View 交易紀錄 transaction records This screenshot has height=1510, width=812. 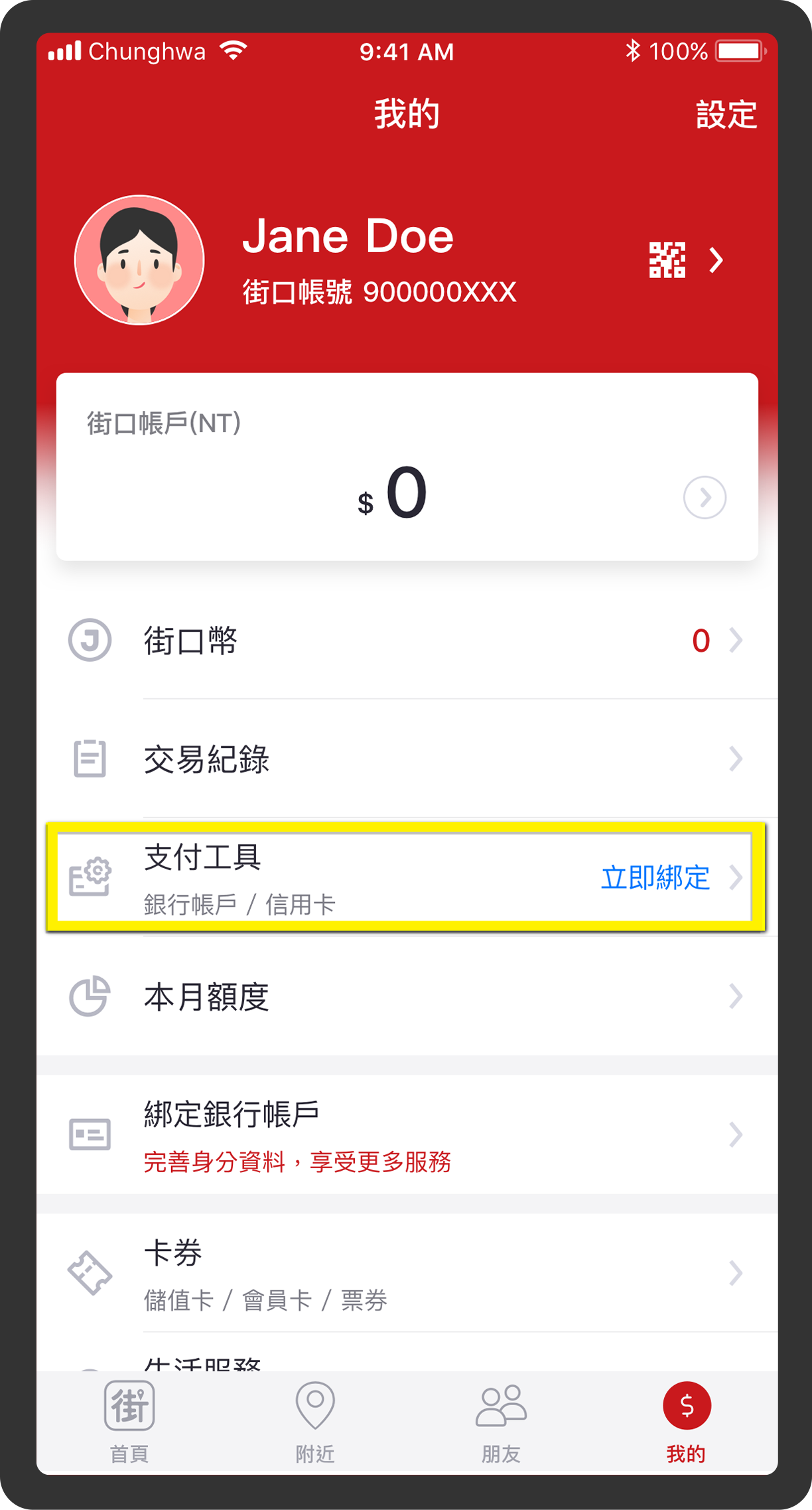tap(406, 759)
